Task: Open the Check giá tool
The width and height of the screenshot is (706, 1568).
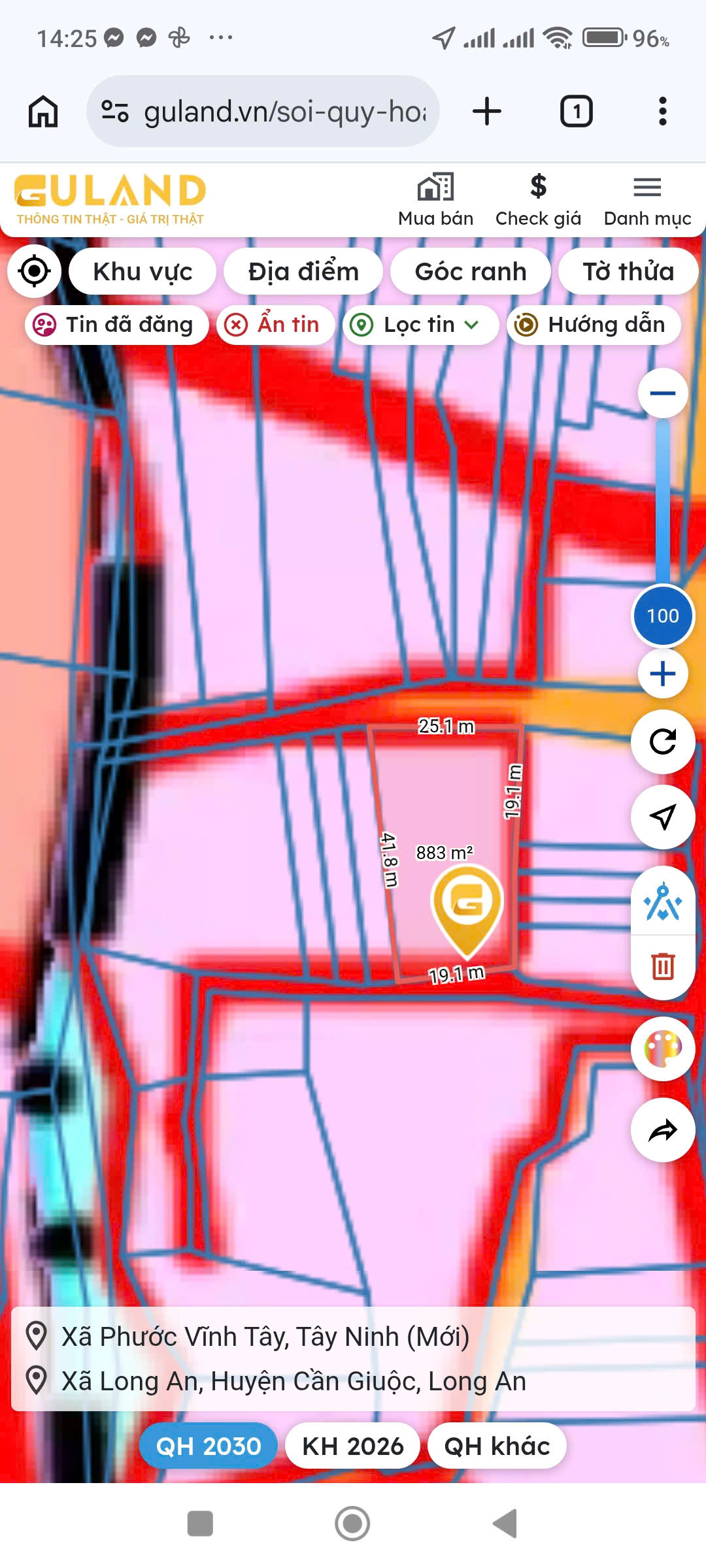Action: coord(538,200)
